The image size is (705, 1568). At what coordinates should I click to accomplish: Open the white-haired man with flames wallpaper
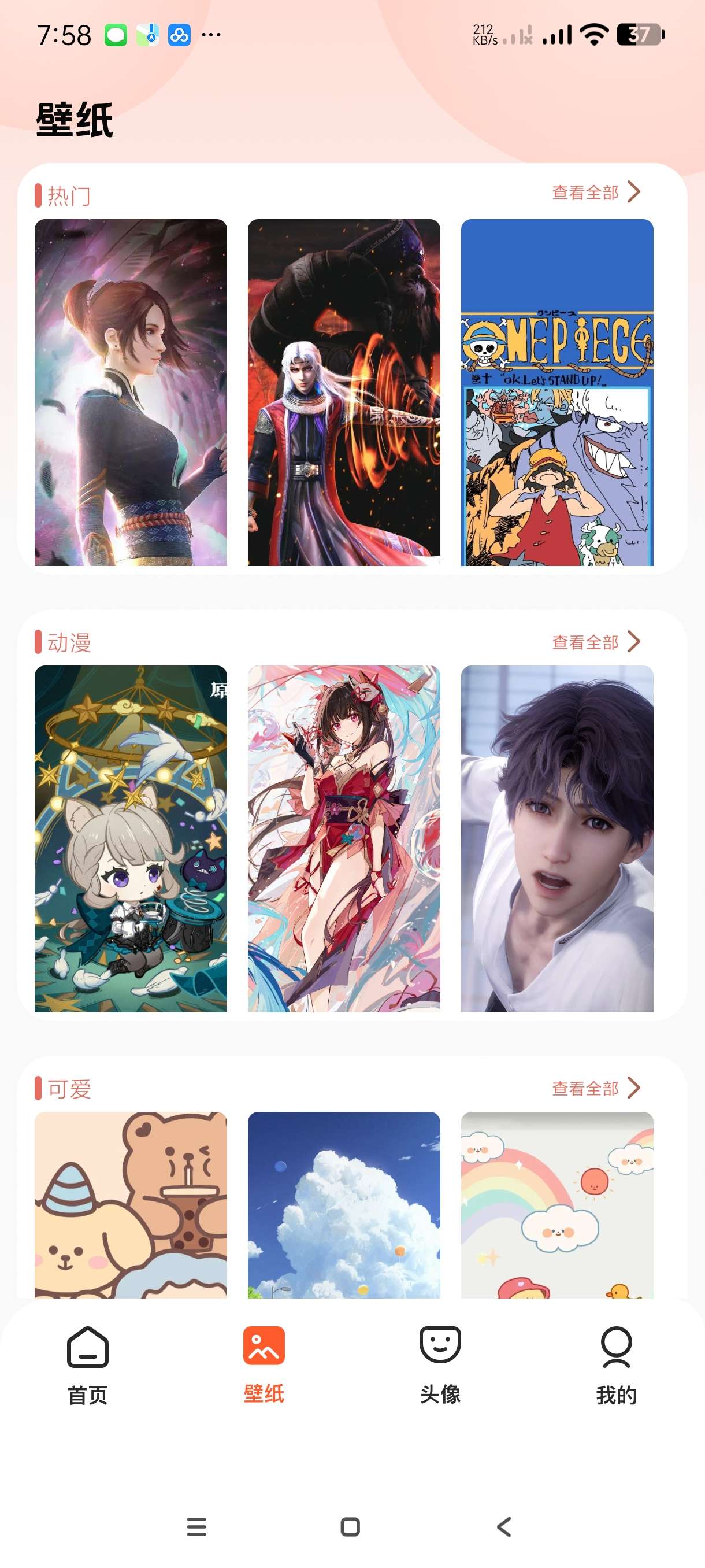tap(344, 392)
